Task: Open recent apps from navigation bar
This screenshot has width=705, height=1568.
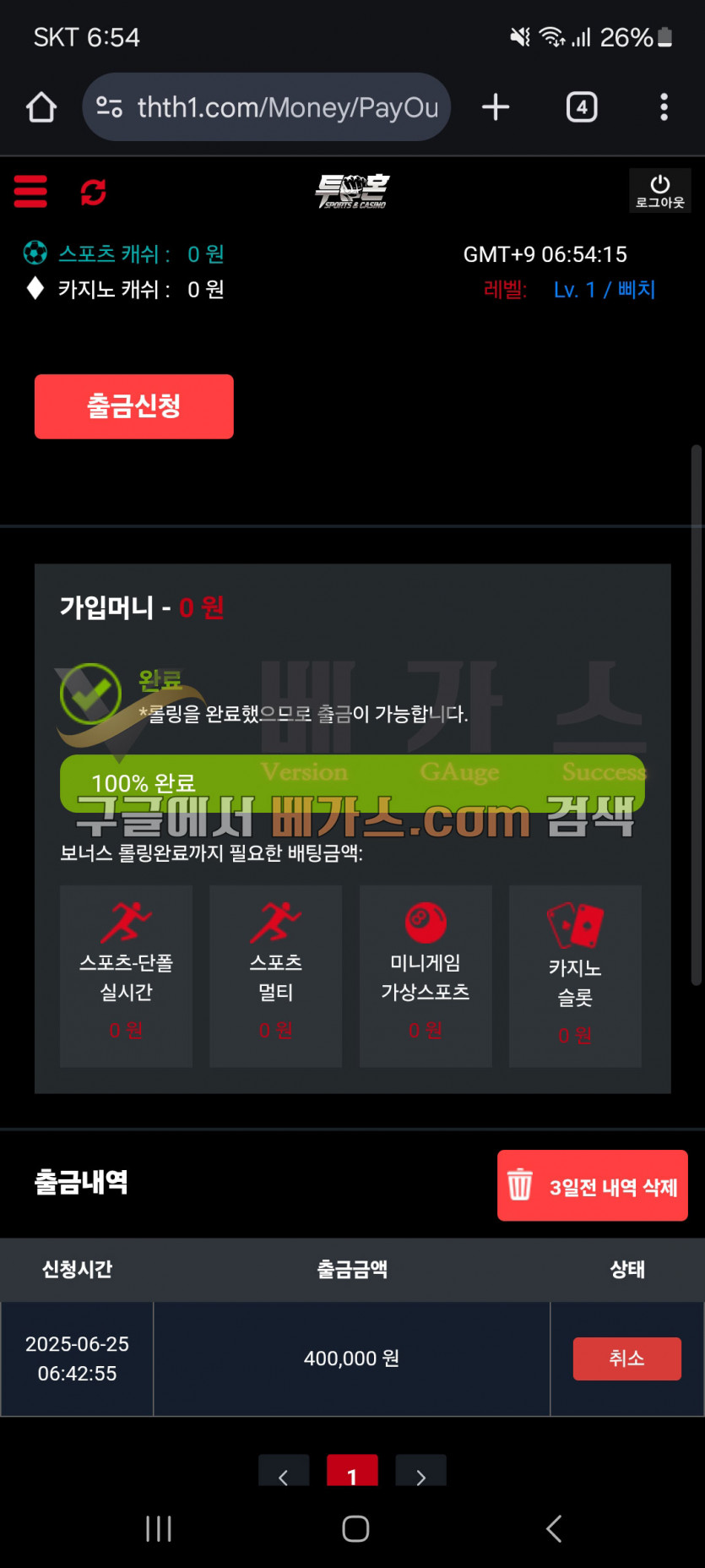Action: tap(159, 1528)
